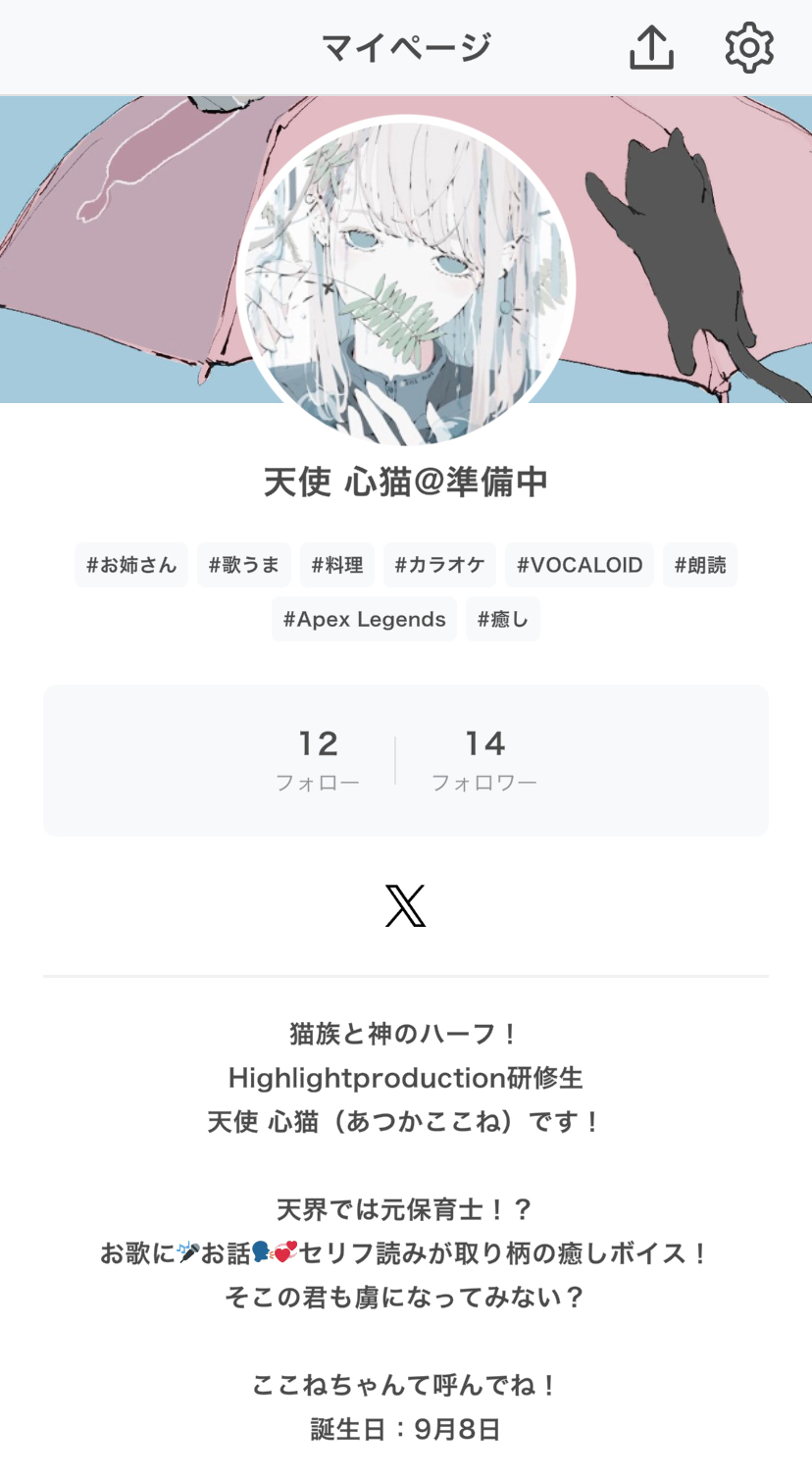Image resolution: width=812 pixels, height=1478 pixels.
Task: Tap the #料理 tag chip
Action: point(337,565)
